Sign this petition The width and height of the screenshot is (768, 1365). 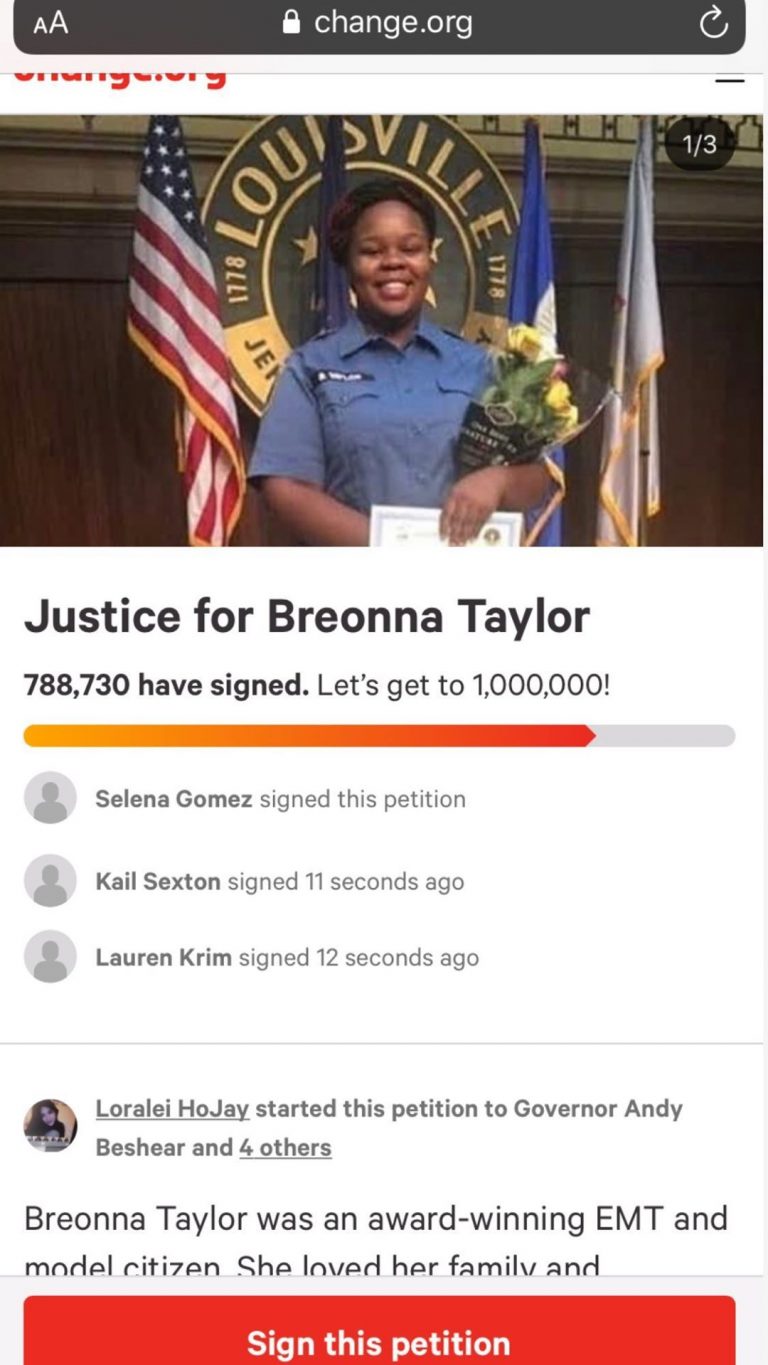(379, 1338)
